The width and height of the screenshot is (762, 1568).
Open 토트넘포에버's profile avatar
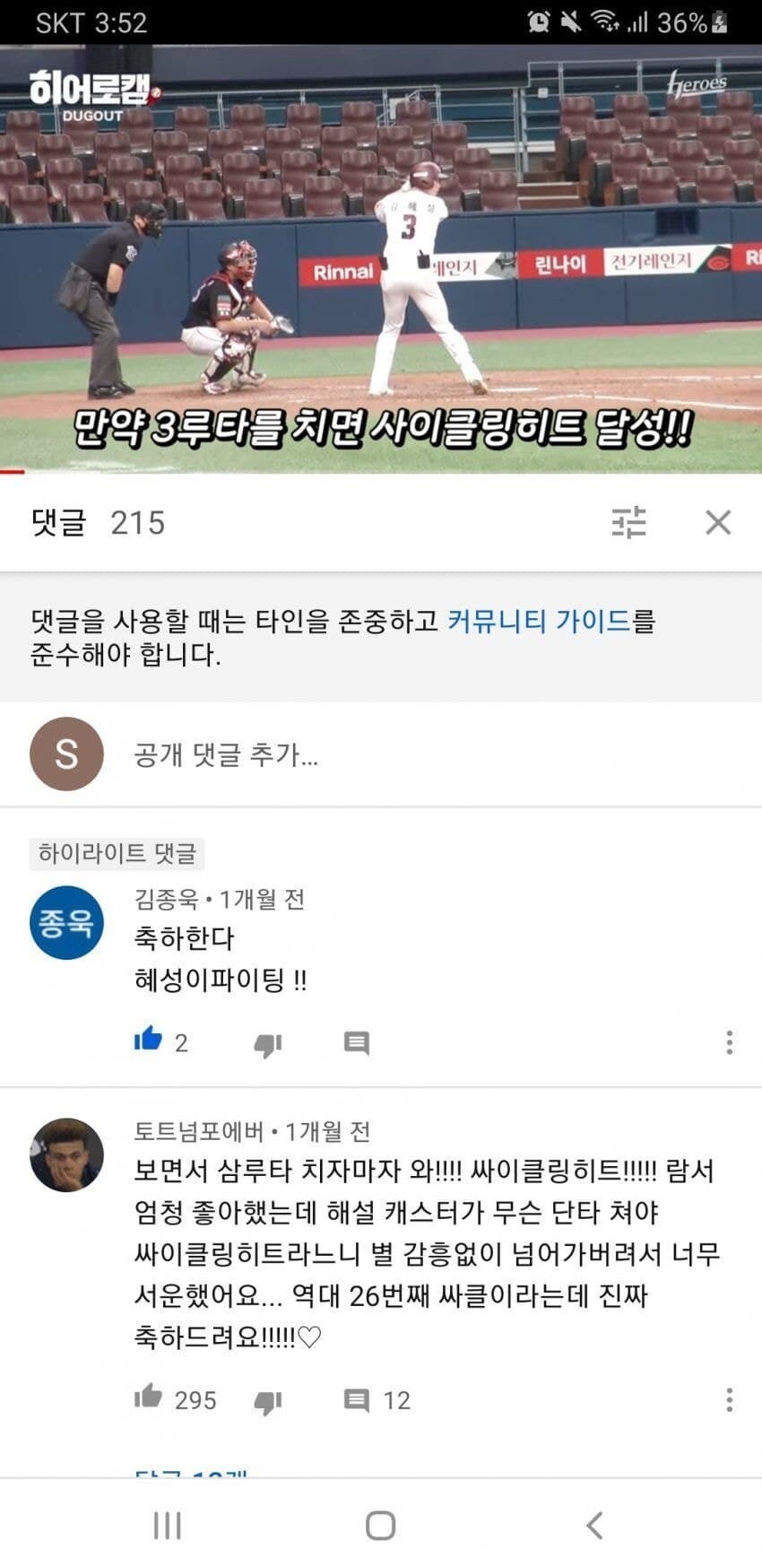(67, 1154)
